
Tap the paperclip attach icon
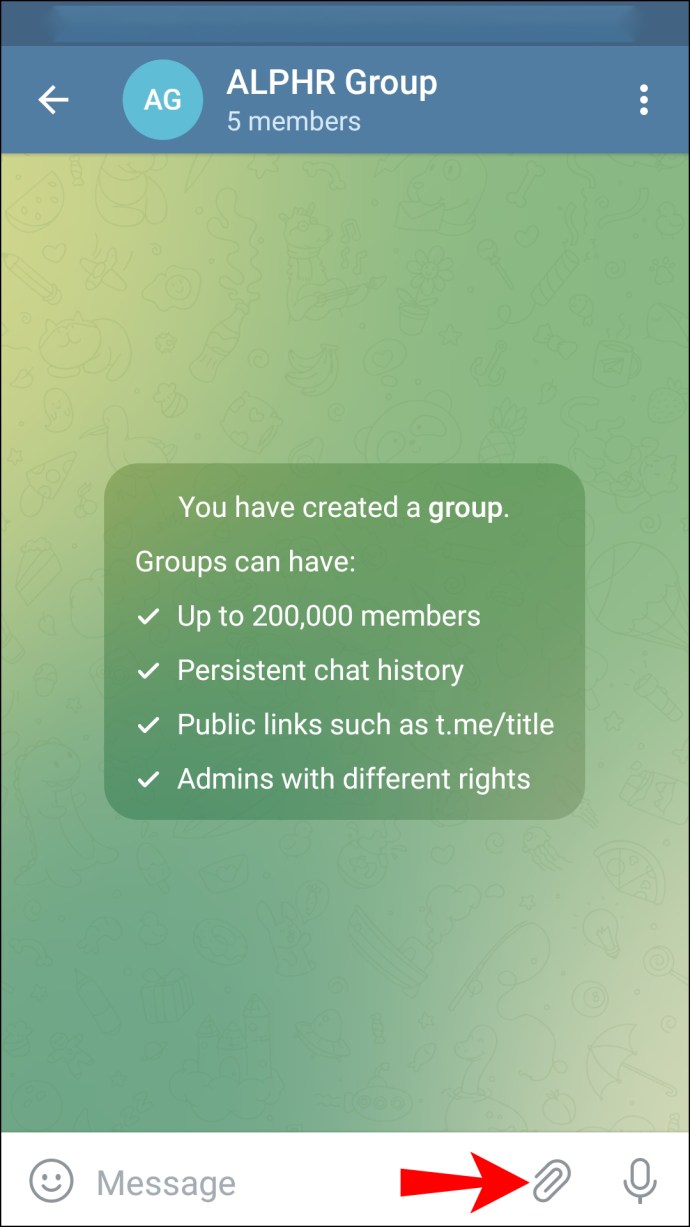coord(550,1182)
